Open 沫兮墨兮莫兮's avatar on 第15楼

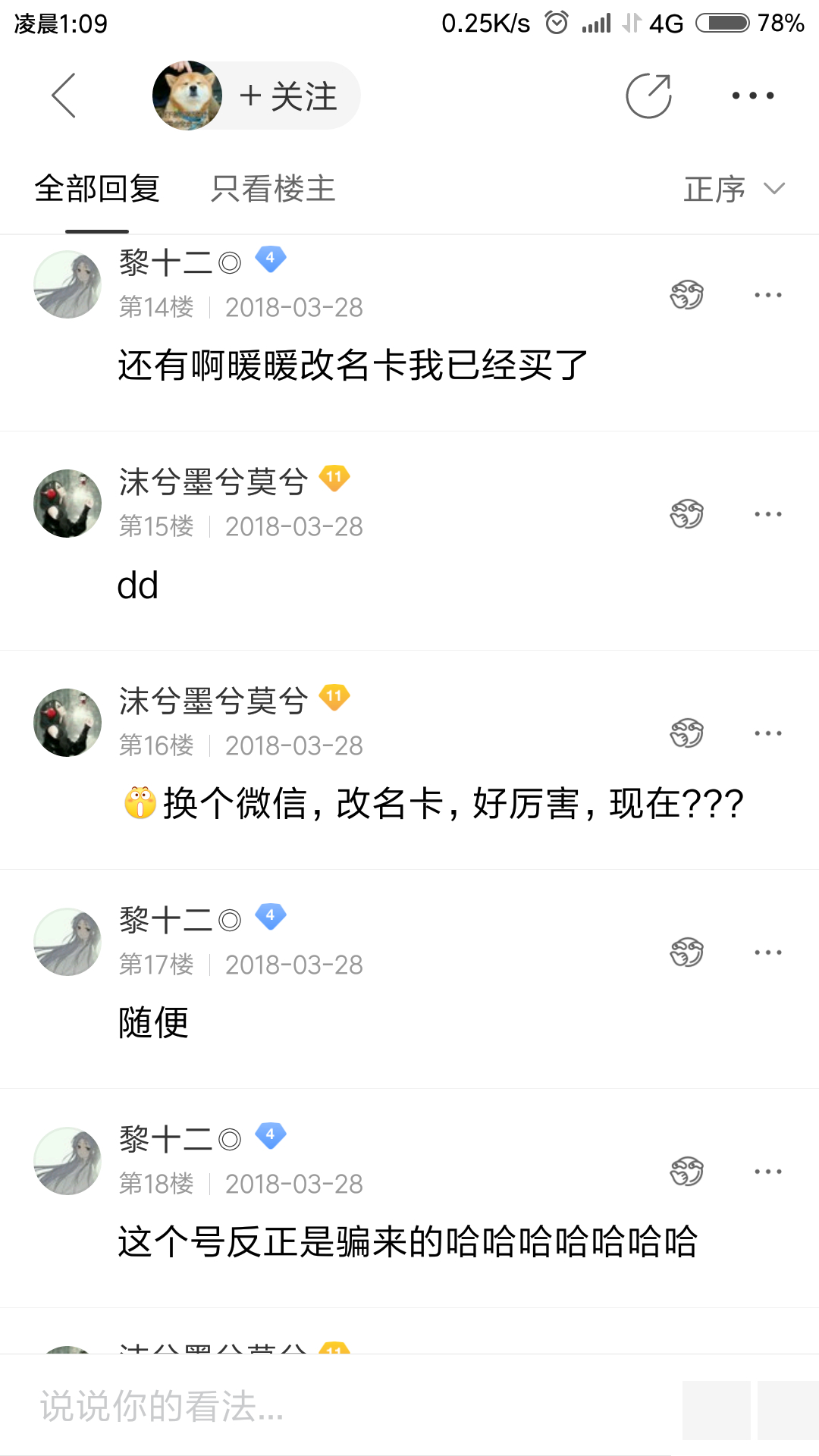coord(67,504)
